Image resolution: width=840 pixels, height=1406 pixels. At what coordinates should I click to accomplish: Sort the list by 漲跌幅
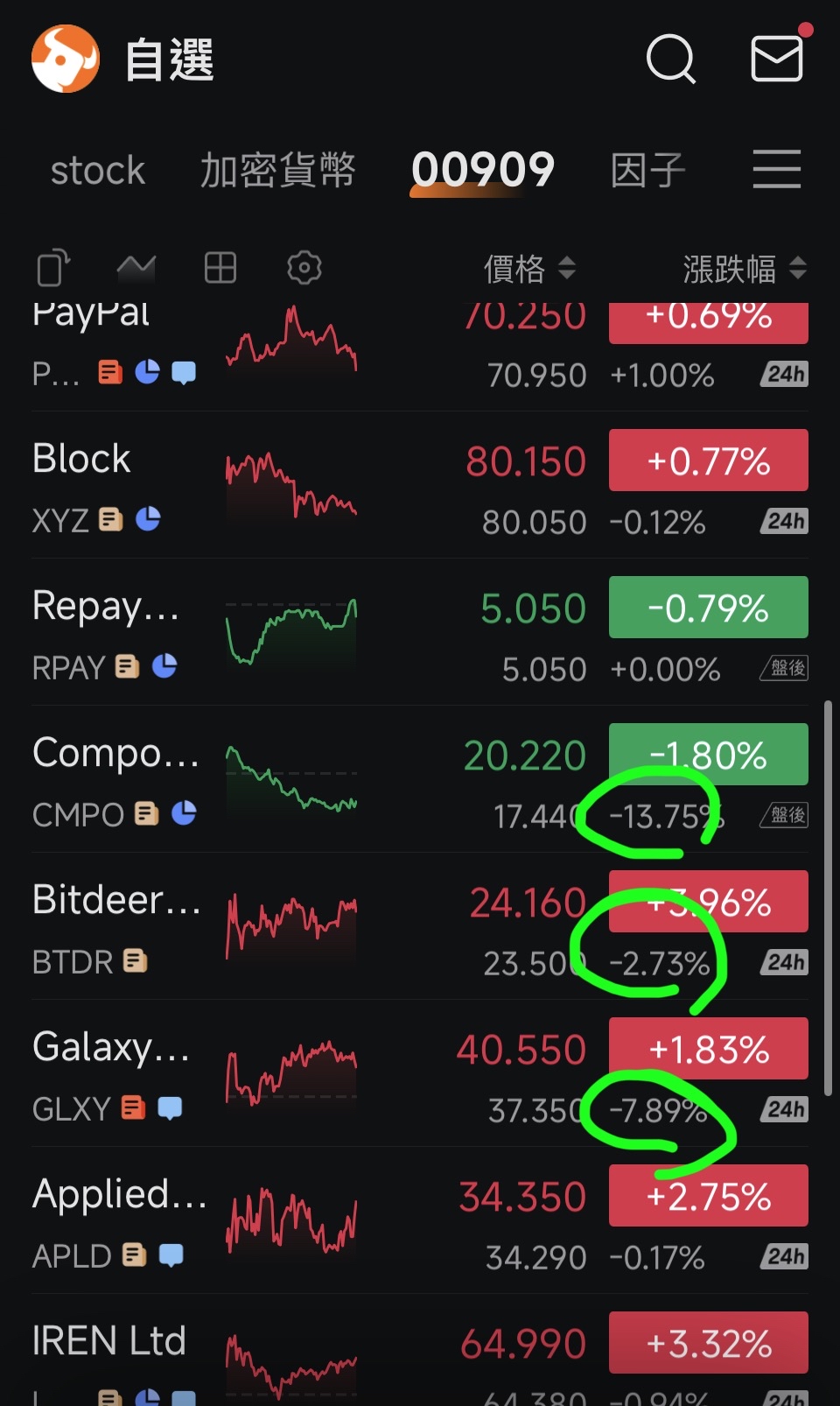pyautogui.click(x=745, y=269)
